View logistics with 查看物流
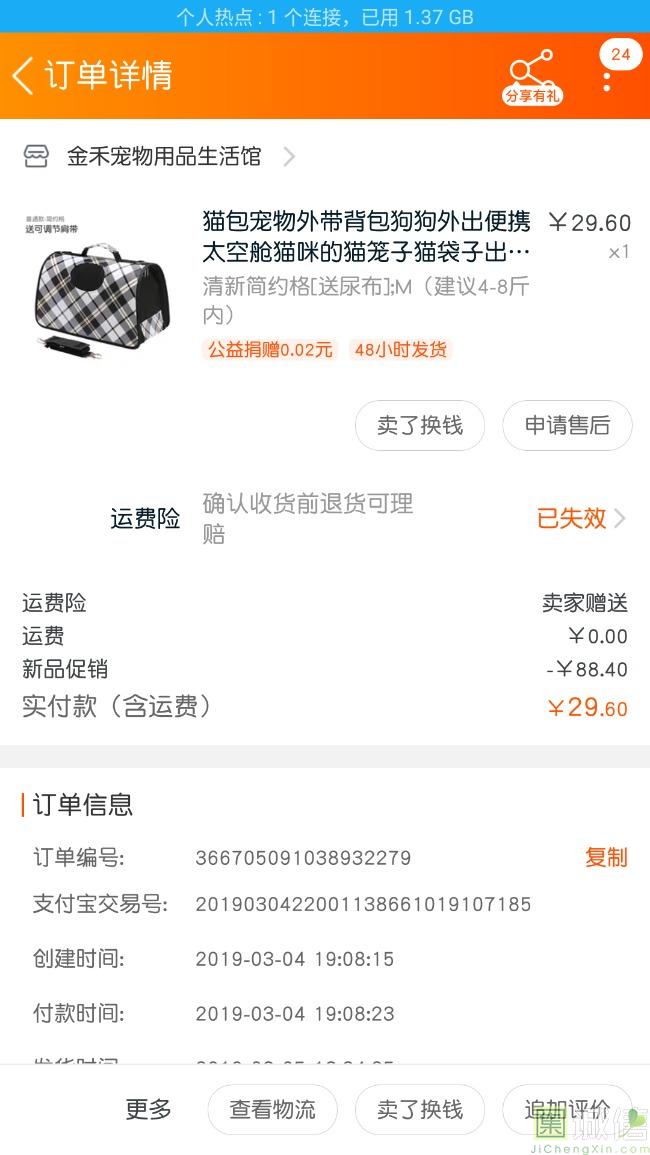This screenshot has height=1155, width=650. pyautogui.click(x=272, y=1109)
